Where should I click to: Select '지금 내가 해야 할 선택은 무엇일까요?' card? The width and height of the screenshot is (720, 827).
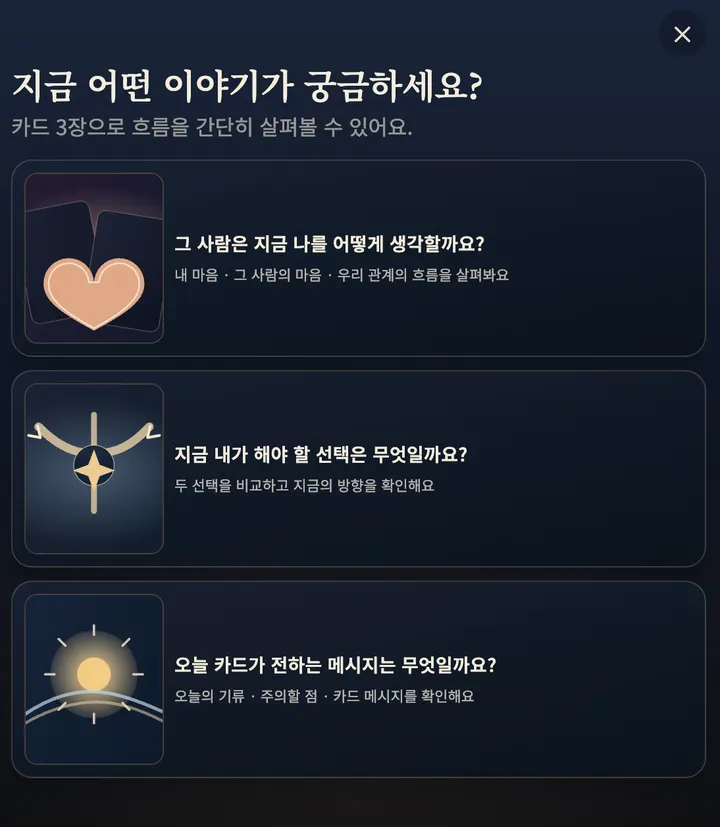coord(358,469)
